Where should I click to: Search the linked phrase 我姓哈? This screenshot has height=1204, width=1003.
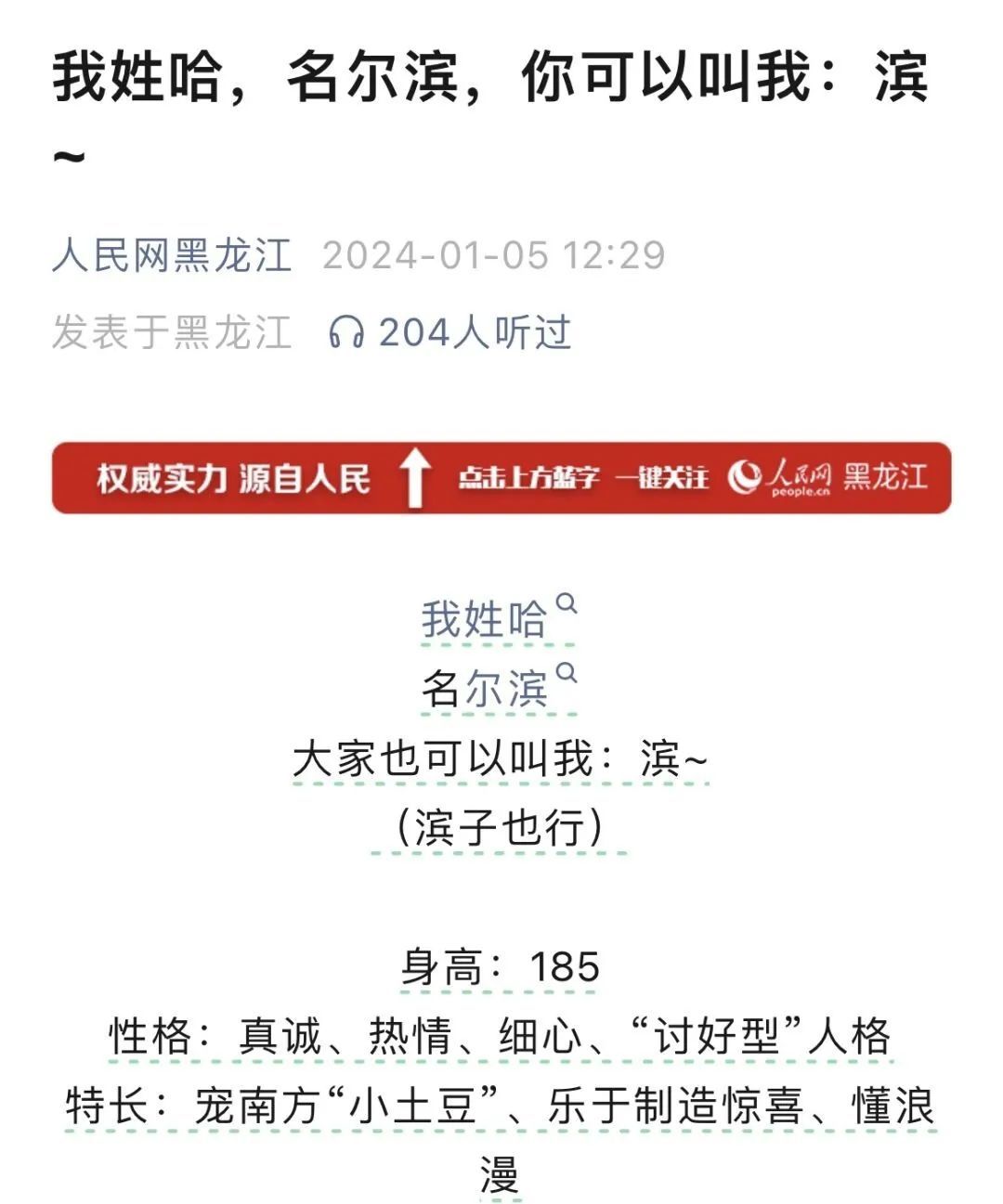click(485, 619)
